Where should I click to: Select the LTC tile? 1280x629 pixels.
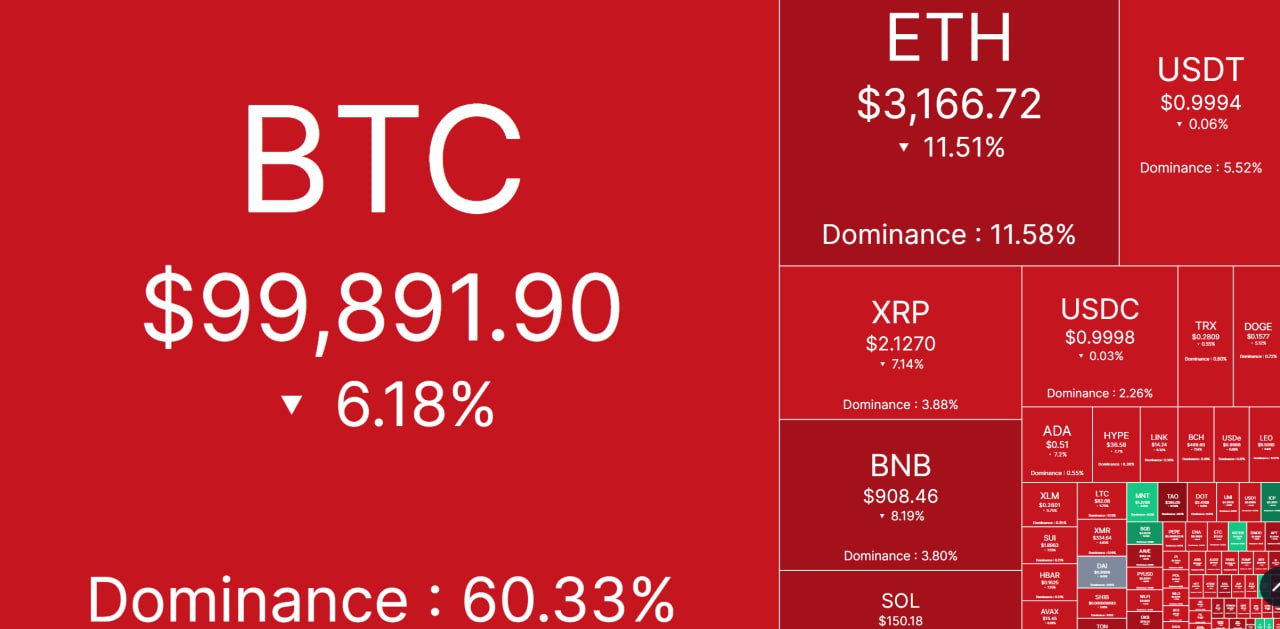click(1102, 500)
